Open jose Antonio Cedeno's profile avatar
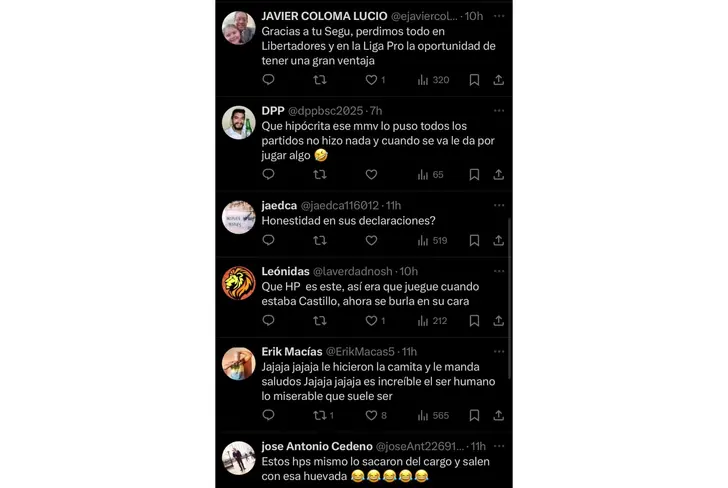Image resolution: width=728 pixels, height=488 pixels. tap(239, 458)
